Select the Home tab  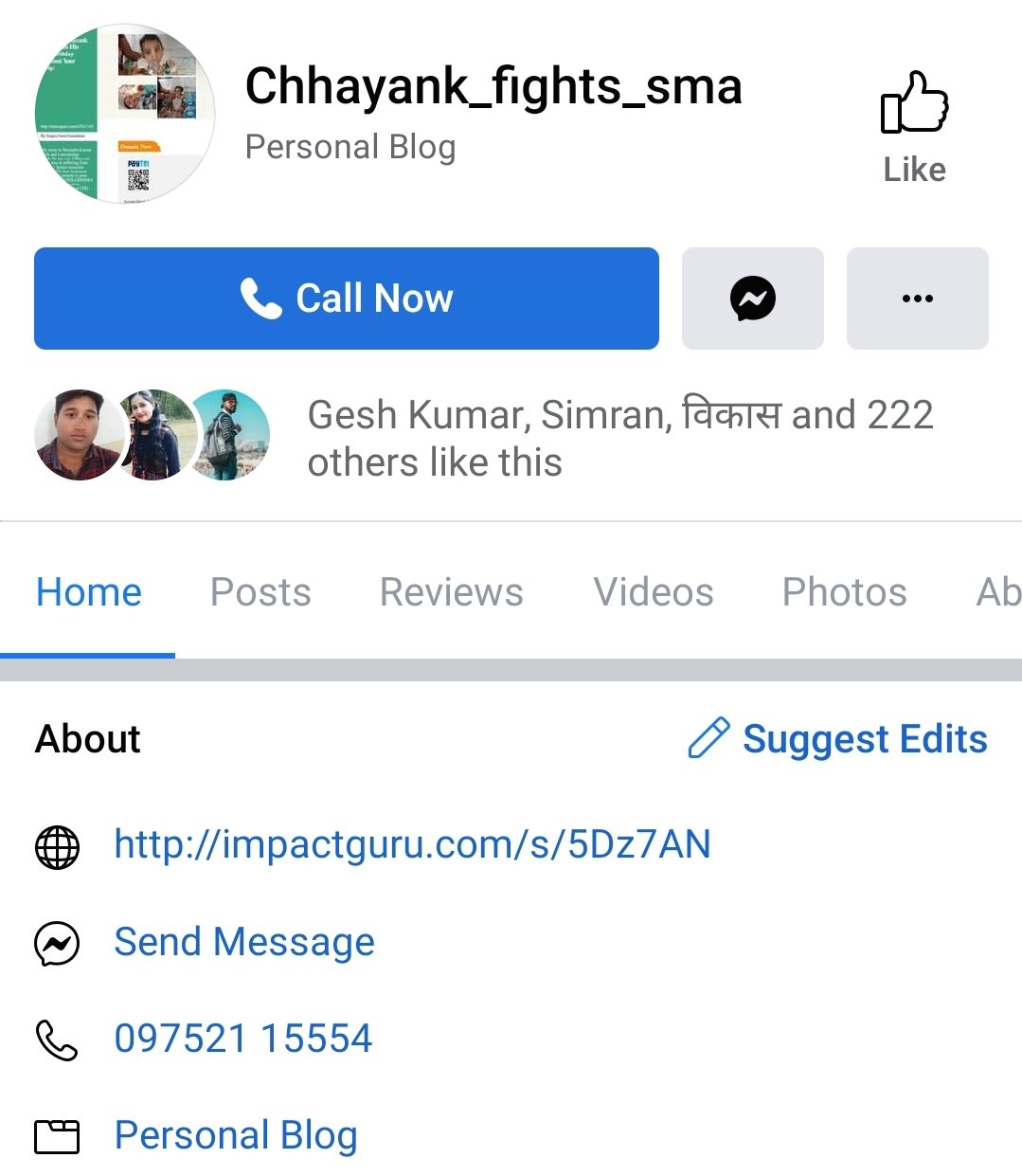[x=89, y=592]
